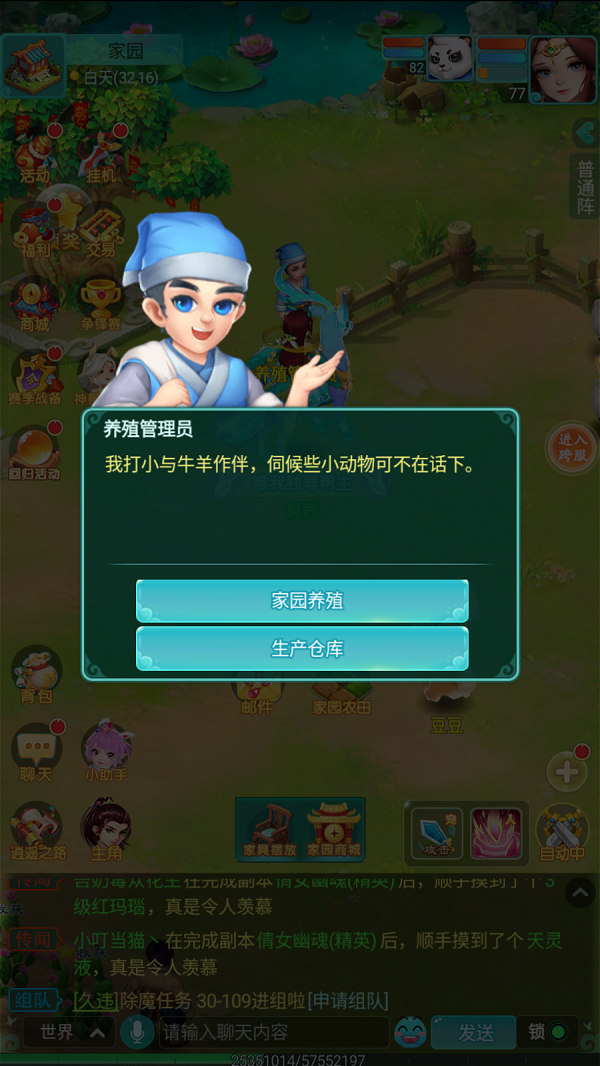
Task: Open 逍遥之路 icon
Action: (36, 830)
